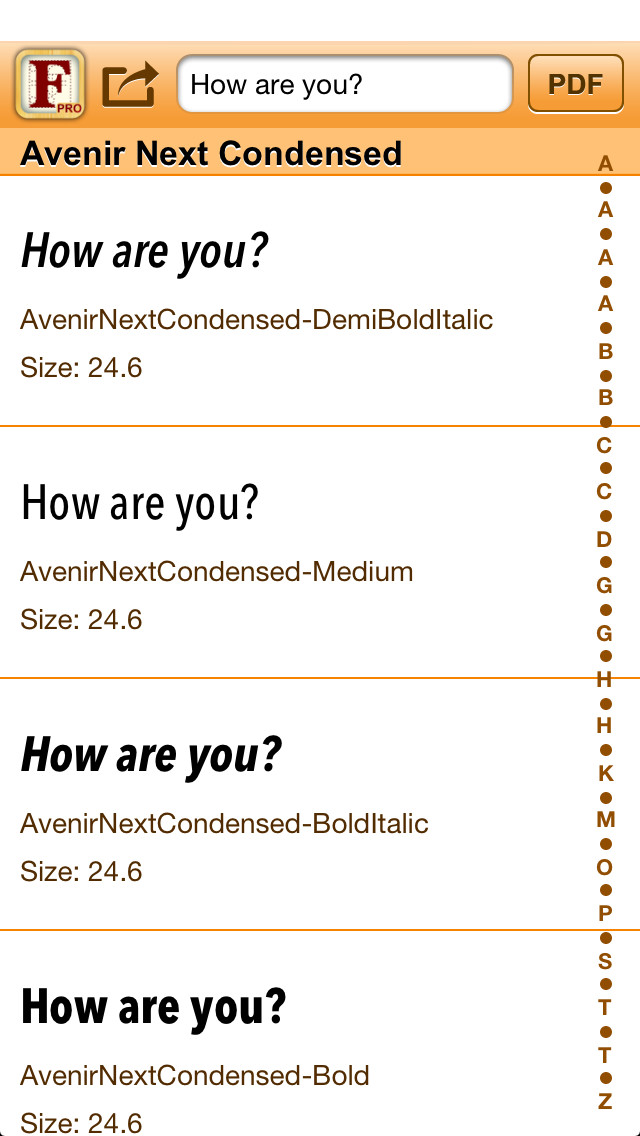Export the font list as PDF
640x1136 pixels.
575,84
